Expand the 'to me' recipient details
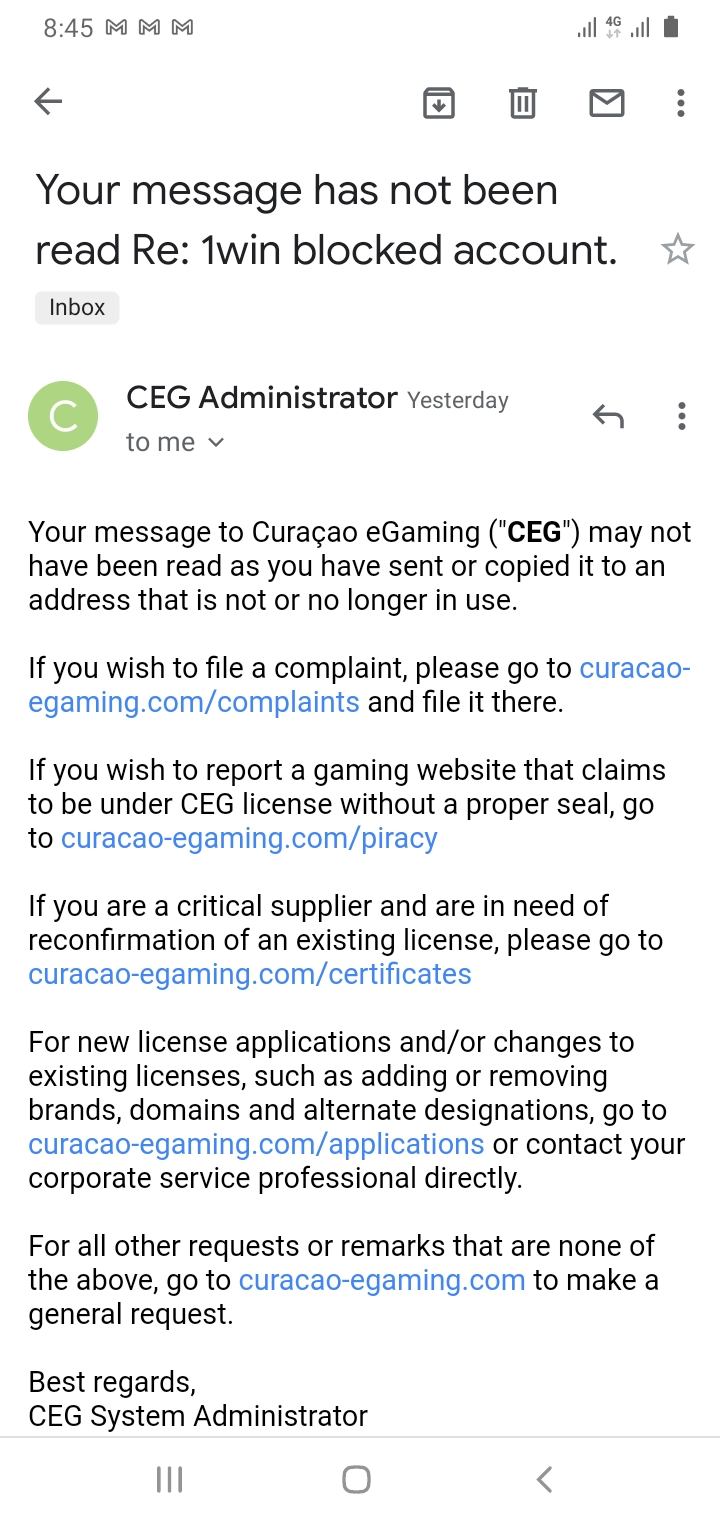The image size is (720, 1520). click(x=175, y=442)
